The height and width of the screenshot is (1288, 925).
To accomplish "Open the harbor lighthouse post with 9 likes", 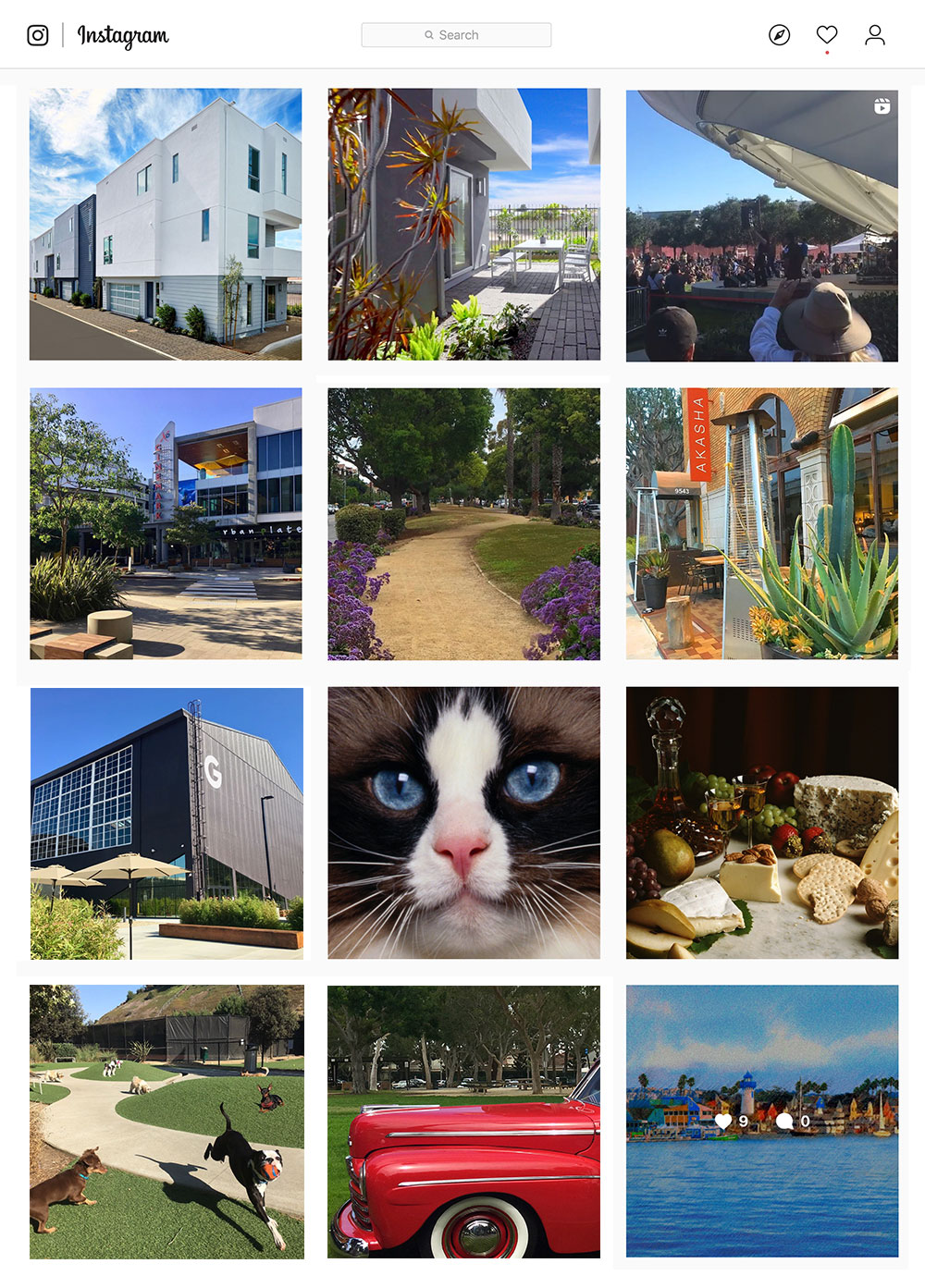I will click(761, 1121).
